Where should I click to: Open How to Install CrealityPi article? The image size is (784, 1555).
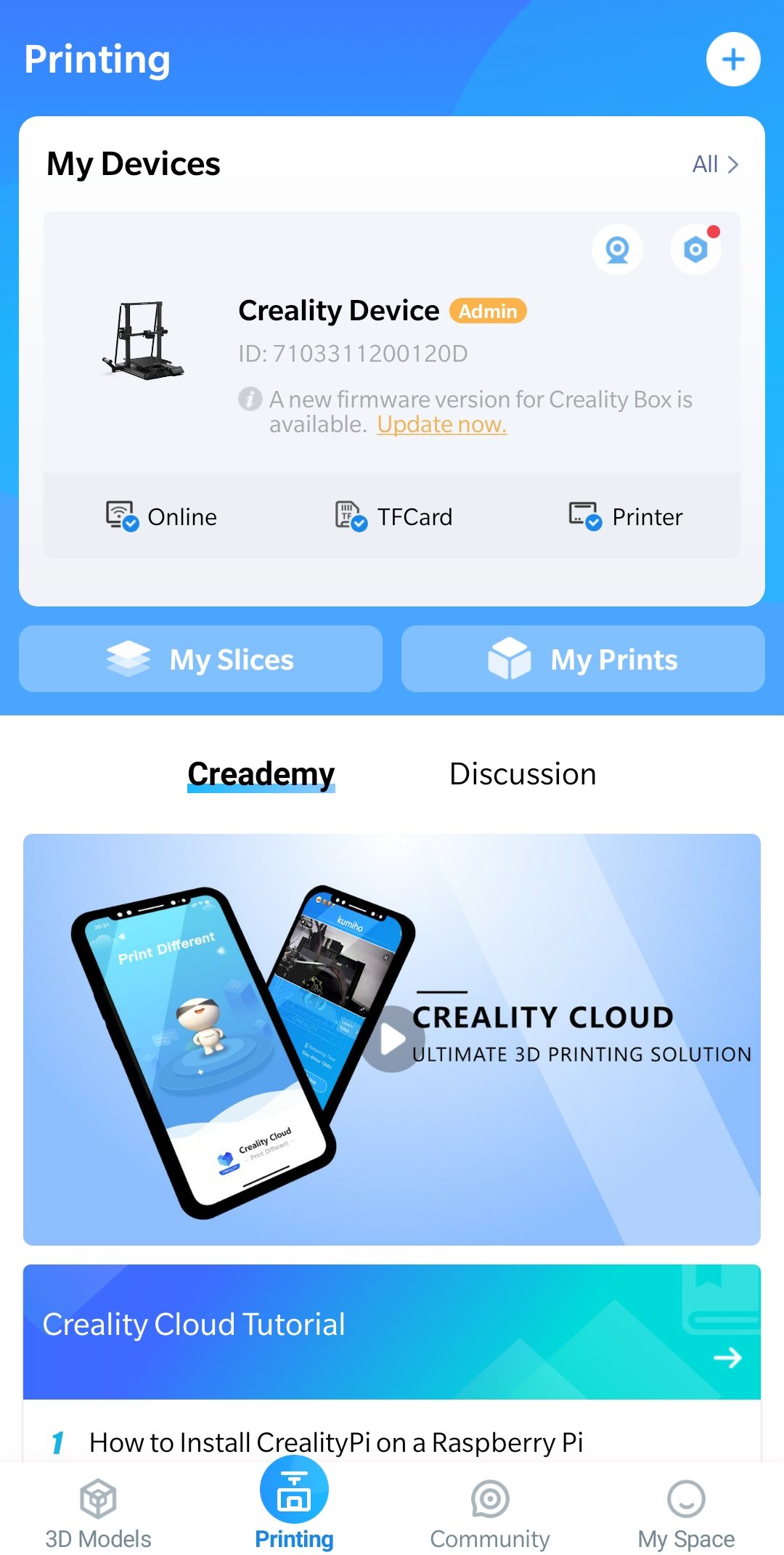pos(335,1442)
